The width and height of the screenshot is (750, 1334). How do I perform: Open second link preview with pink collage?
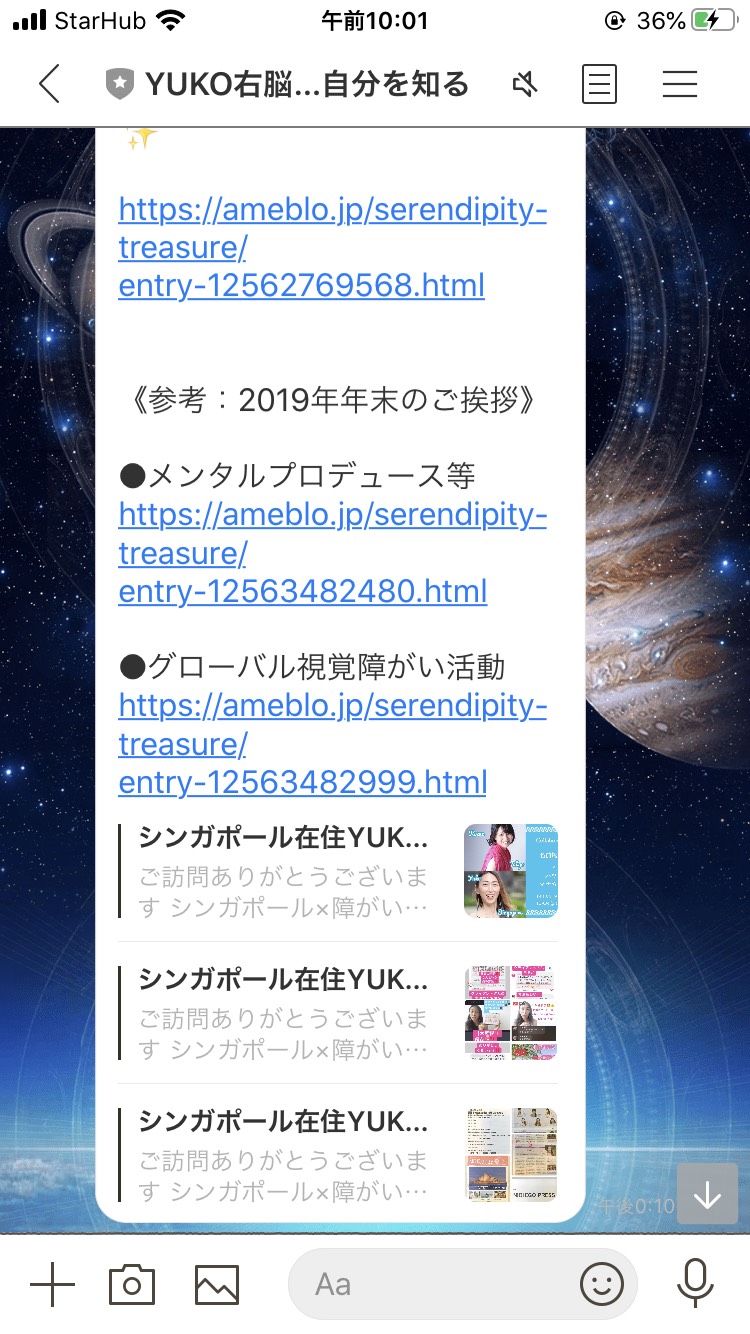point(338,1013)
